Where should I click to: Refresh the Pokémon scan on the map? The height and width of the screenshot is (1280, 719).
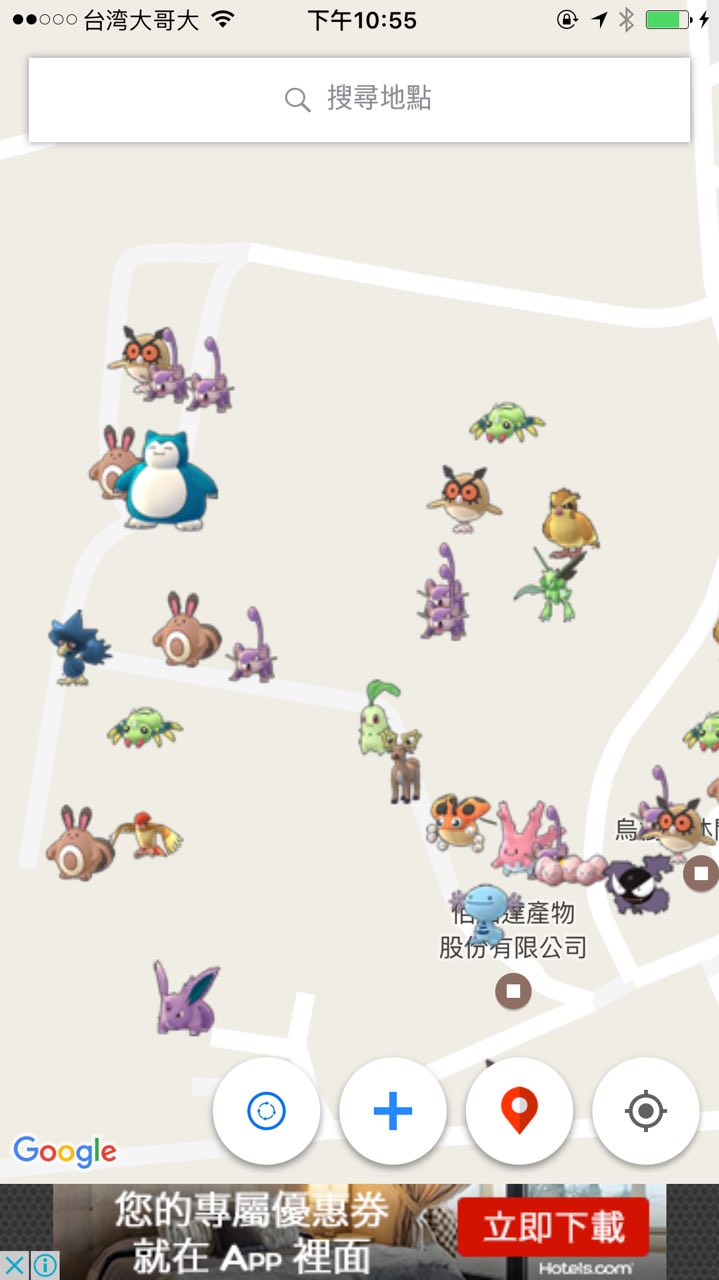click(x=266, y=1111)
